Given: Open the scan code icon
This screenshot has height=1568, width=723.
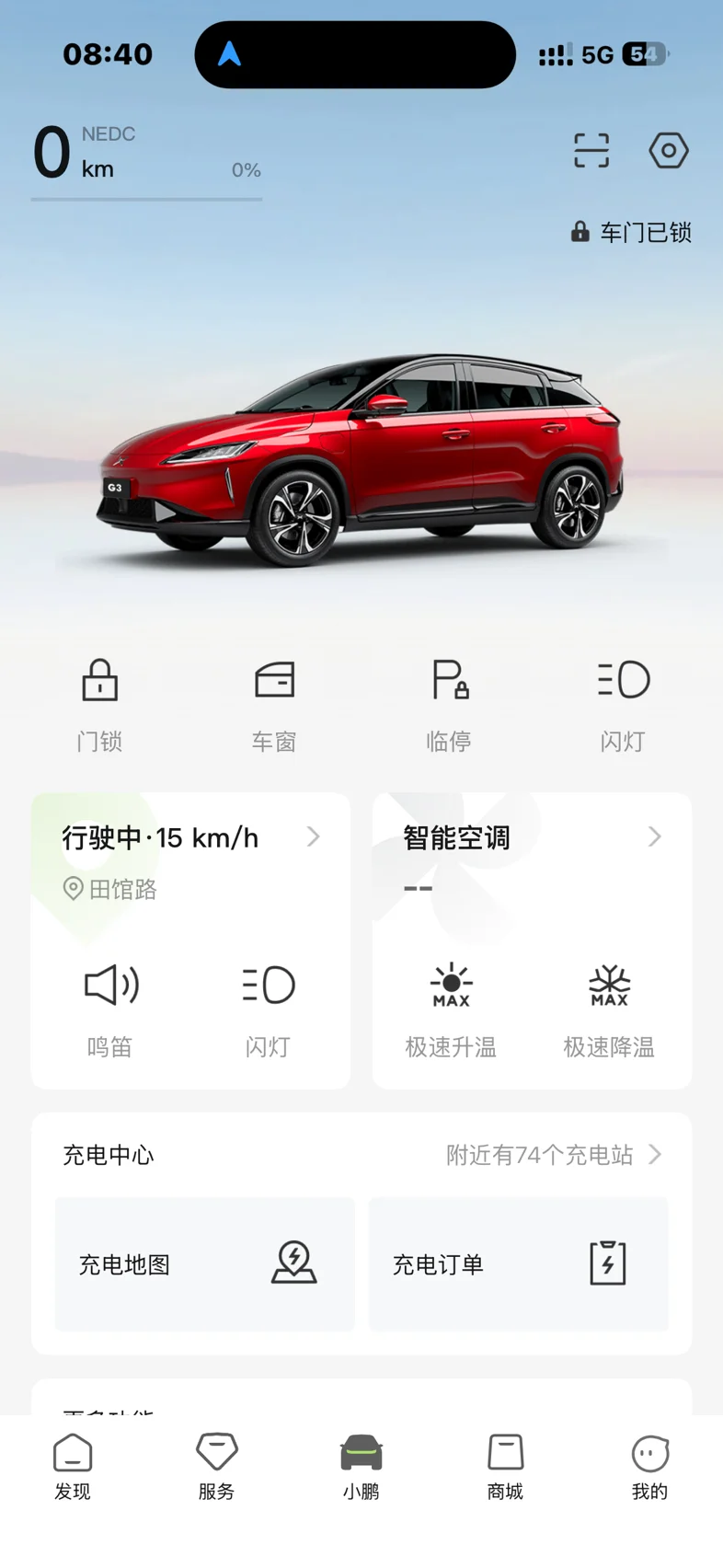Looking at the screenshot, I should (591, 150).
